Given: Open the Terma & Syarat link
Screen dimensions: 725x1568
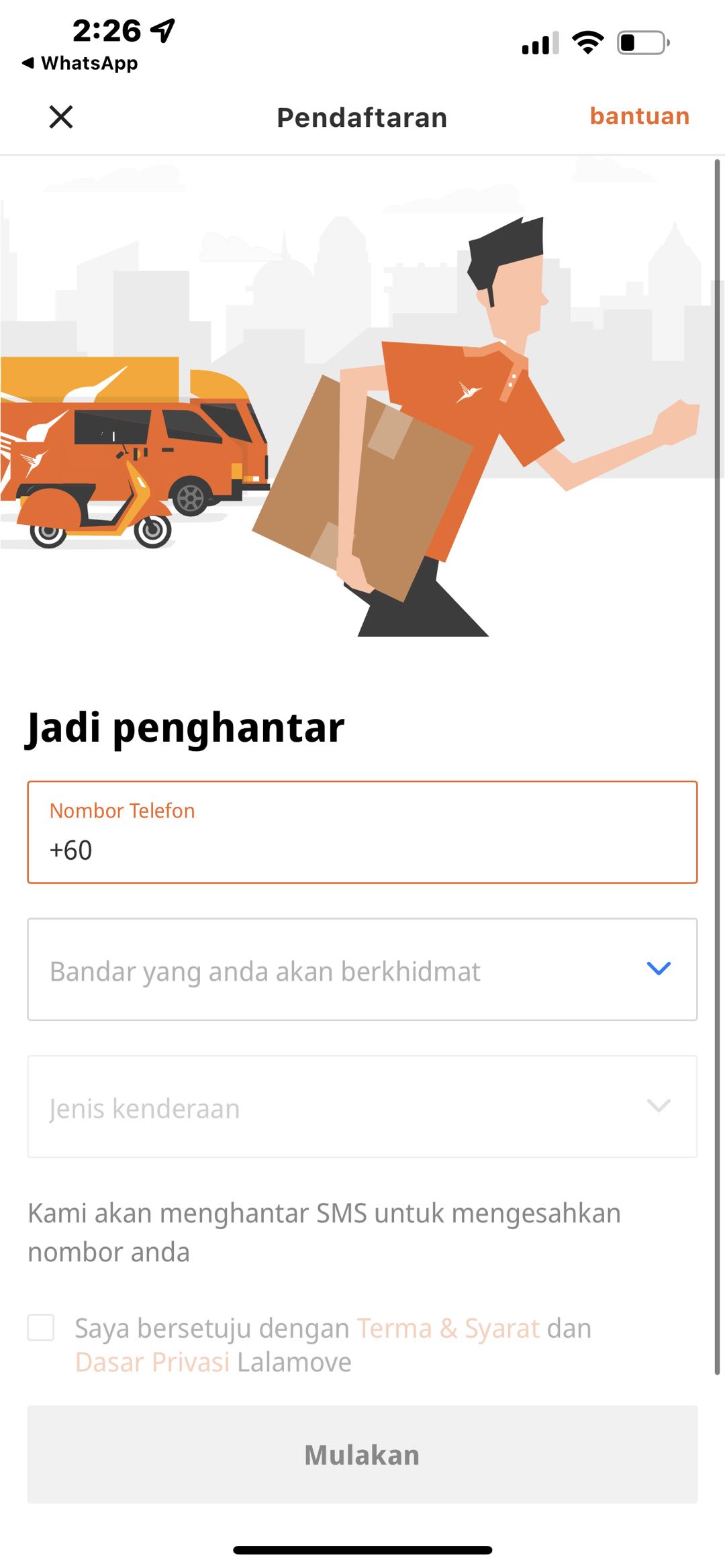Looking at the screenshot, I should coord(448,1328).
